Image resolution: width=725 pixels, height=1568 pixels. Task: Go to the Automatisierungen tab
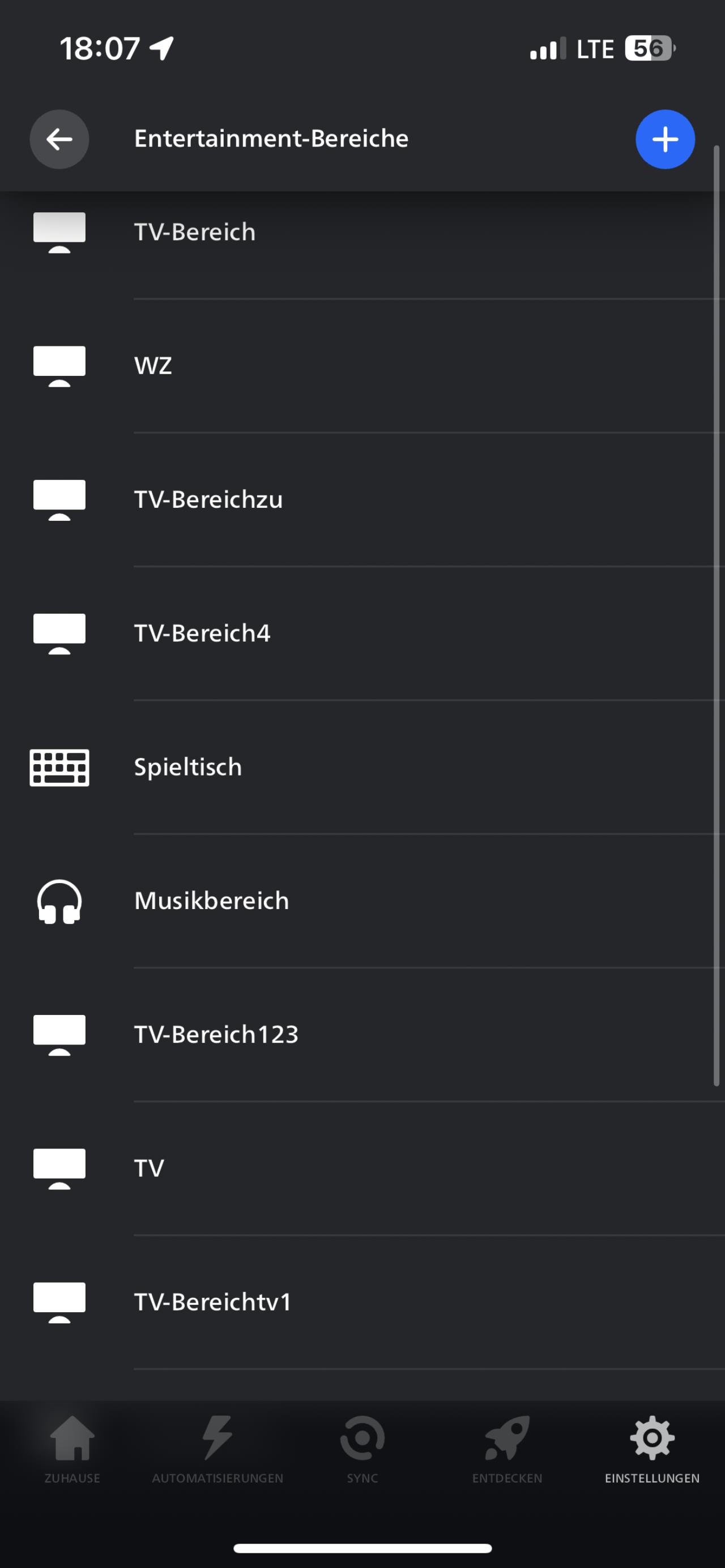point(217,1450)
